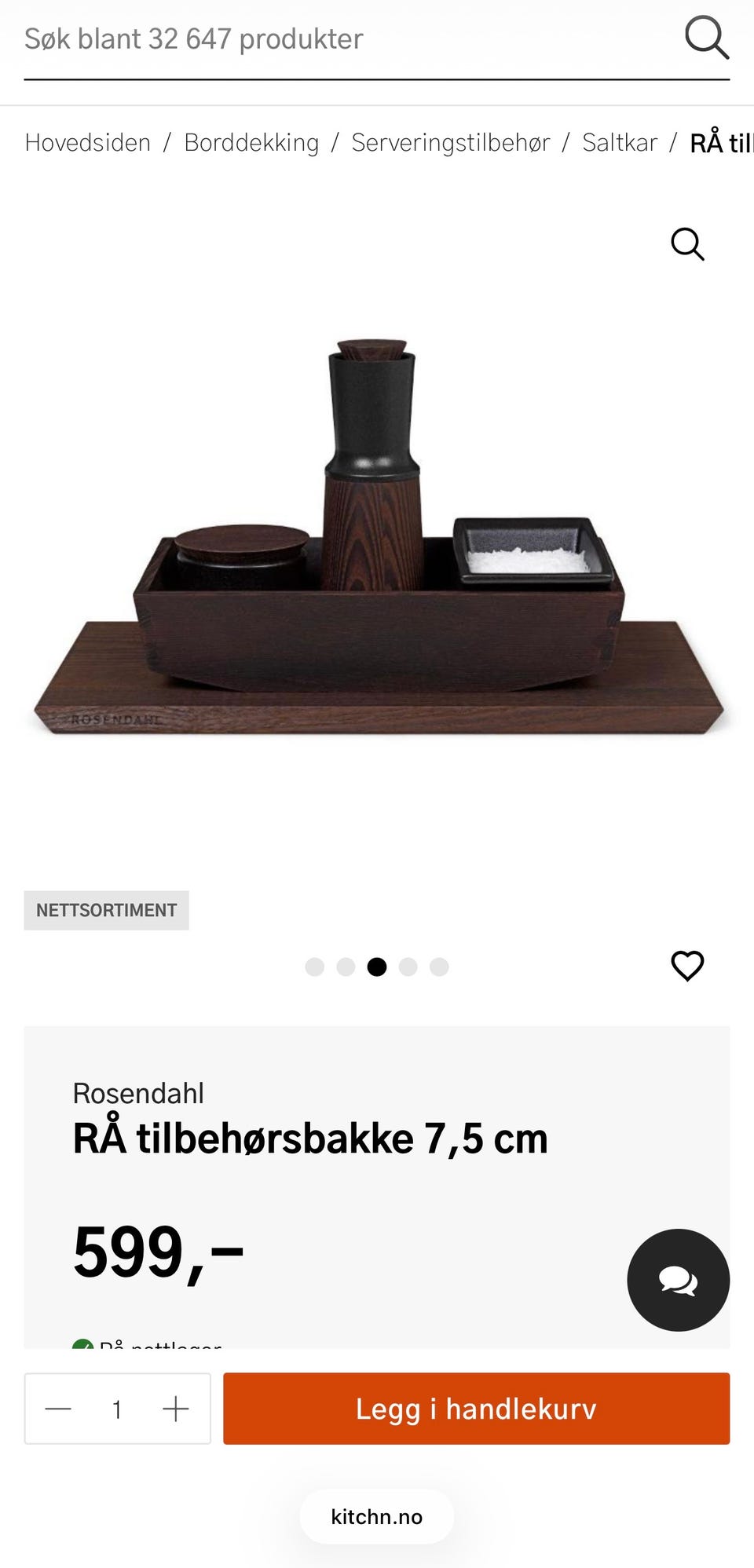Decrease quantity with the minus icon
The height and width of the screenshot is (1568, 754).
coord(57,1409)
